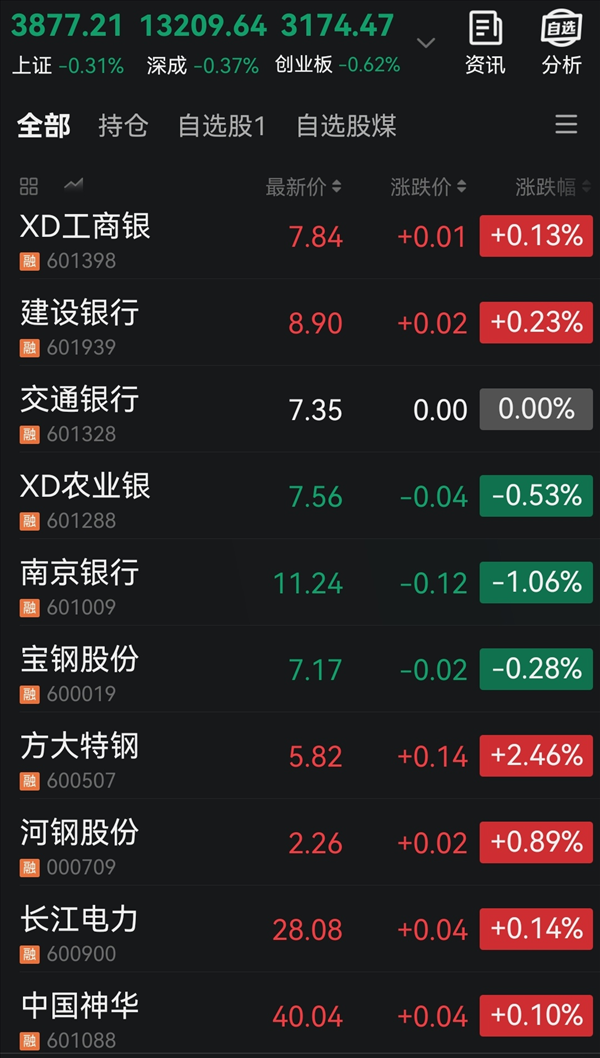The width and height of the screenshot is (600, 1058).
Task: Open XD农业银 stock details
Action: point(86,496)
